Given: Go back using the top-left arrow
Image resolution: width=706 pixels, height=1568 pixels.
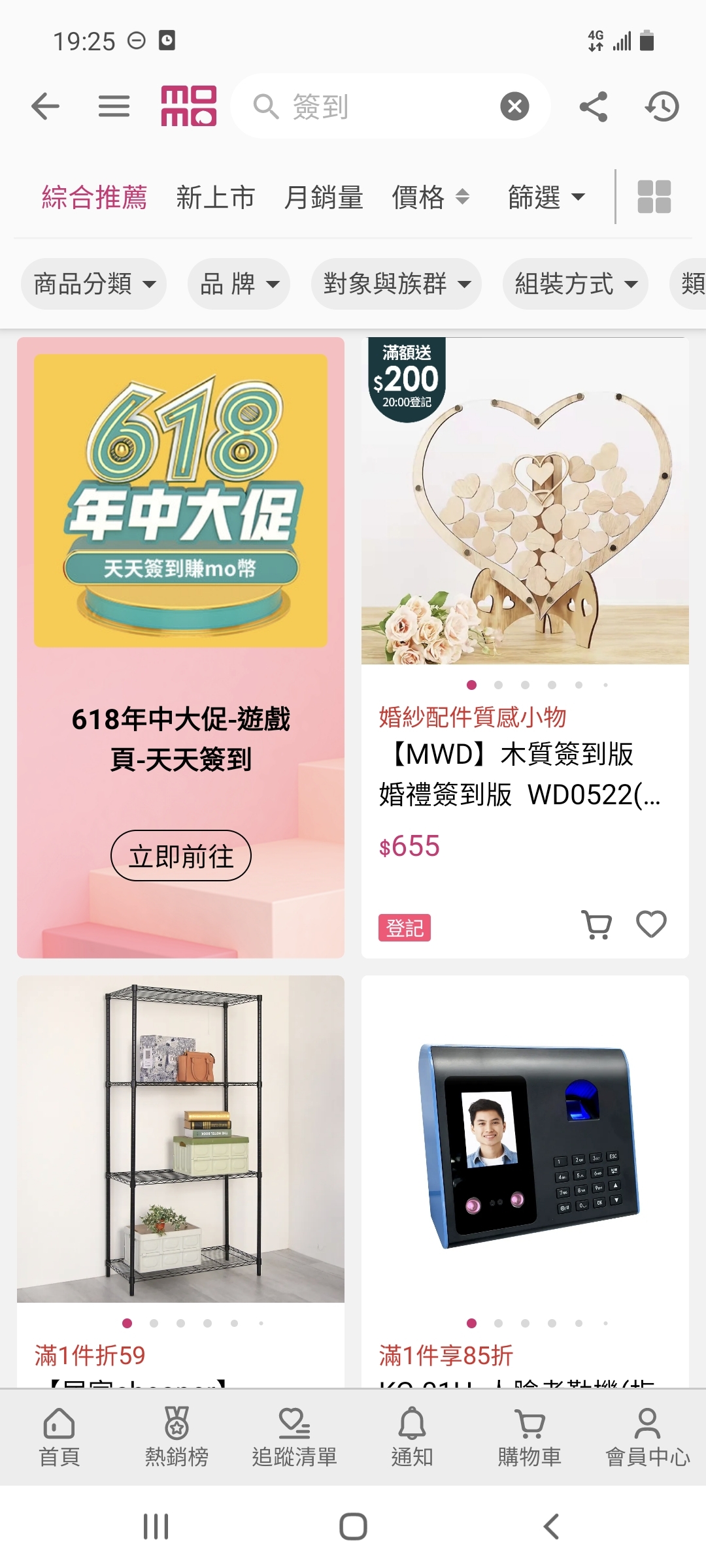Looking at the screenshot, I should point(45,106).
